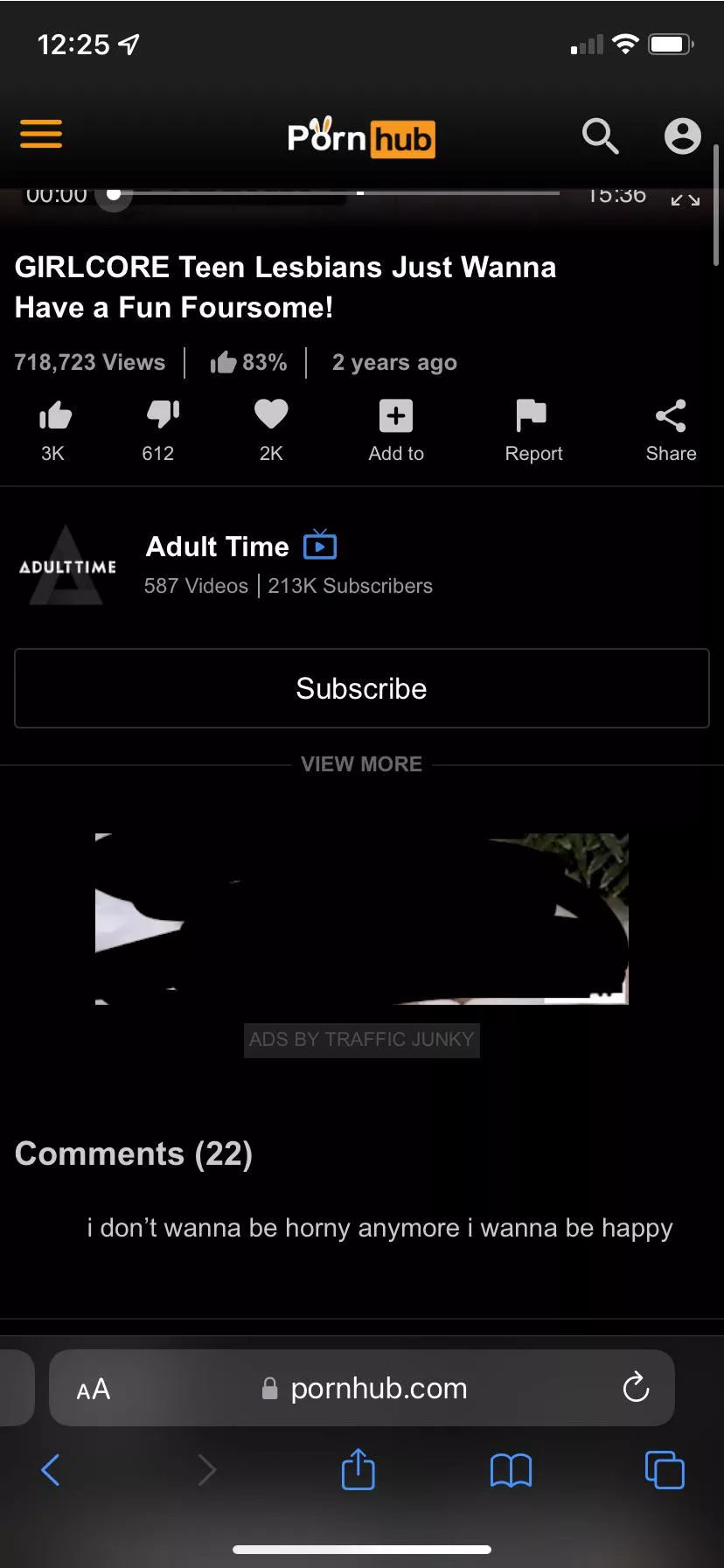Screen dimensions: 724x1568
Task: Go back in Safari
Action: tap(51, 1470)
